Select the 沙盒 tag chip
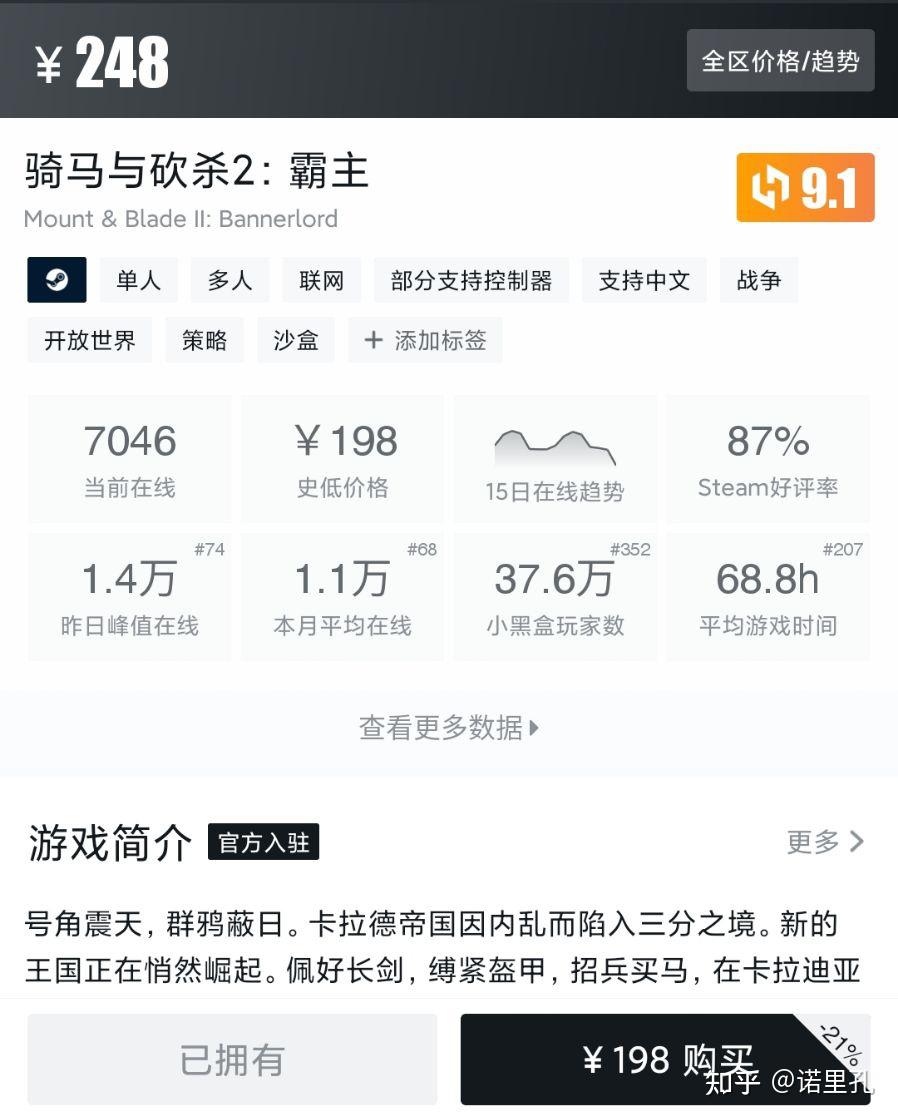 (296, 340)
